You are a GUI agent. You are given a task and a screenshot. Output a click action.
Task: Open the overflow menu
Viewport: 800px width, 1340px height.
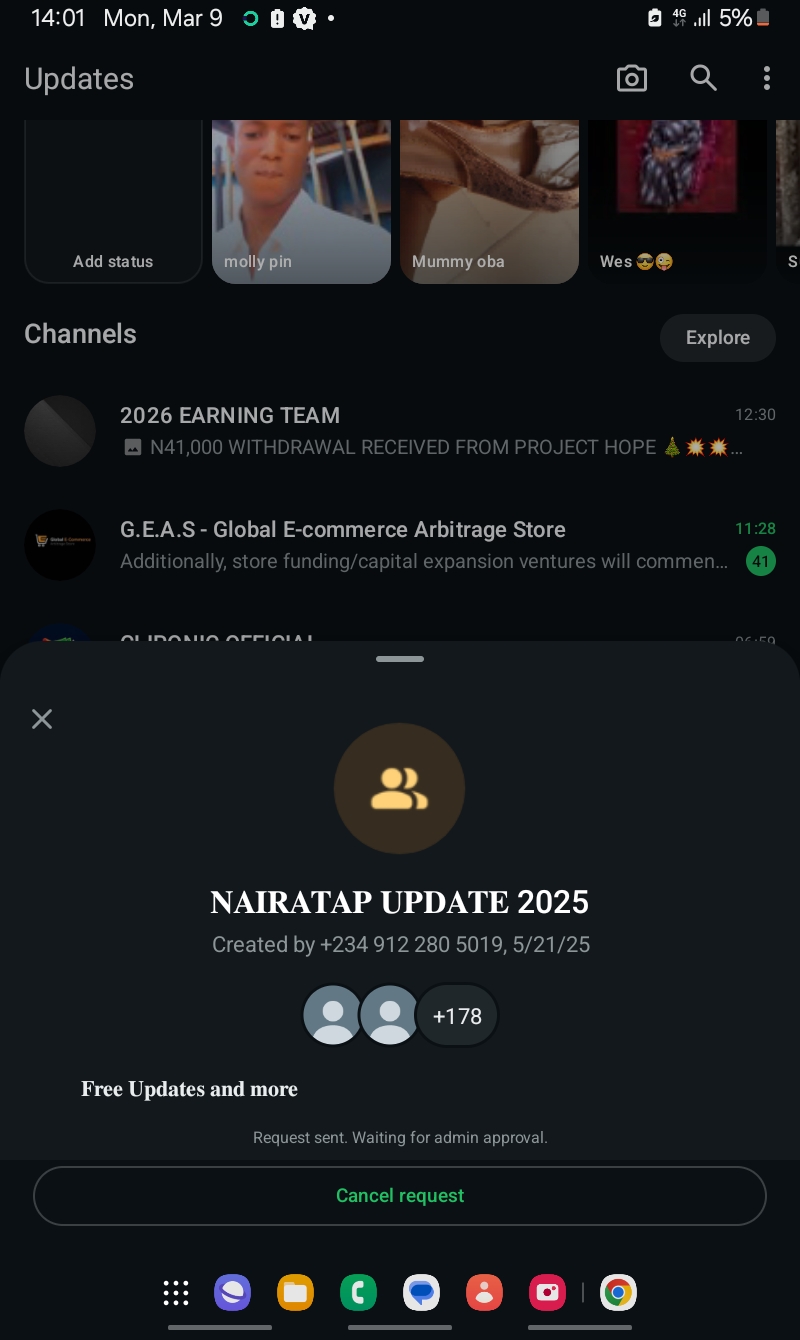[x=766, y=79]
